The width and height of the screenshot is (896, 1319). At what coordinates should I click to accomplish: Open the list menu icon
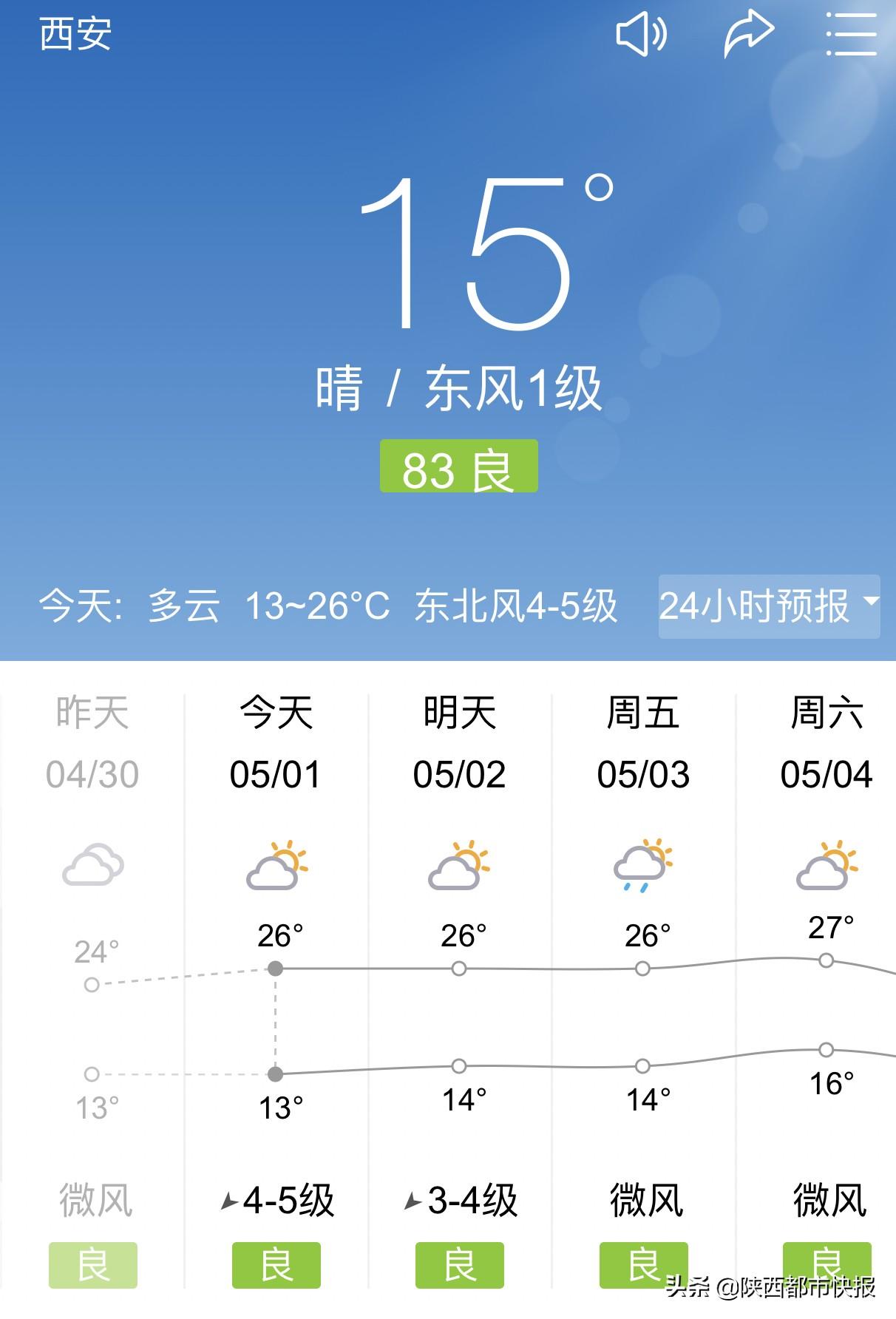coord(851,34)
